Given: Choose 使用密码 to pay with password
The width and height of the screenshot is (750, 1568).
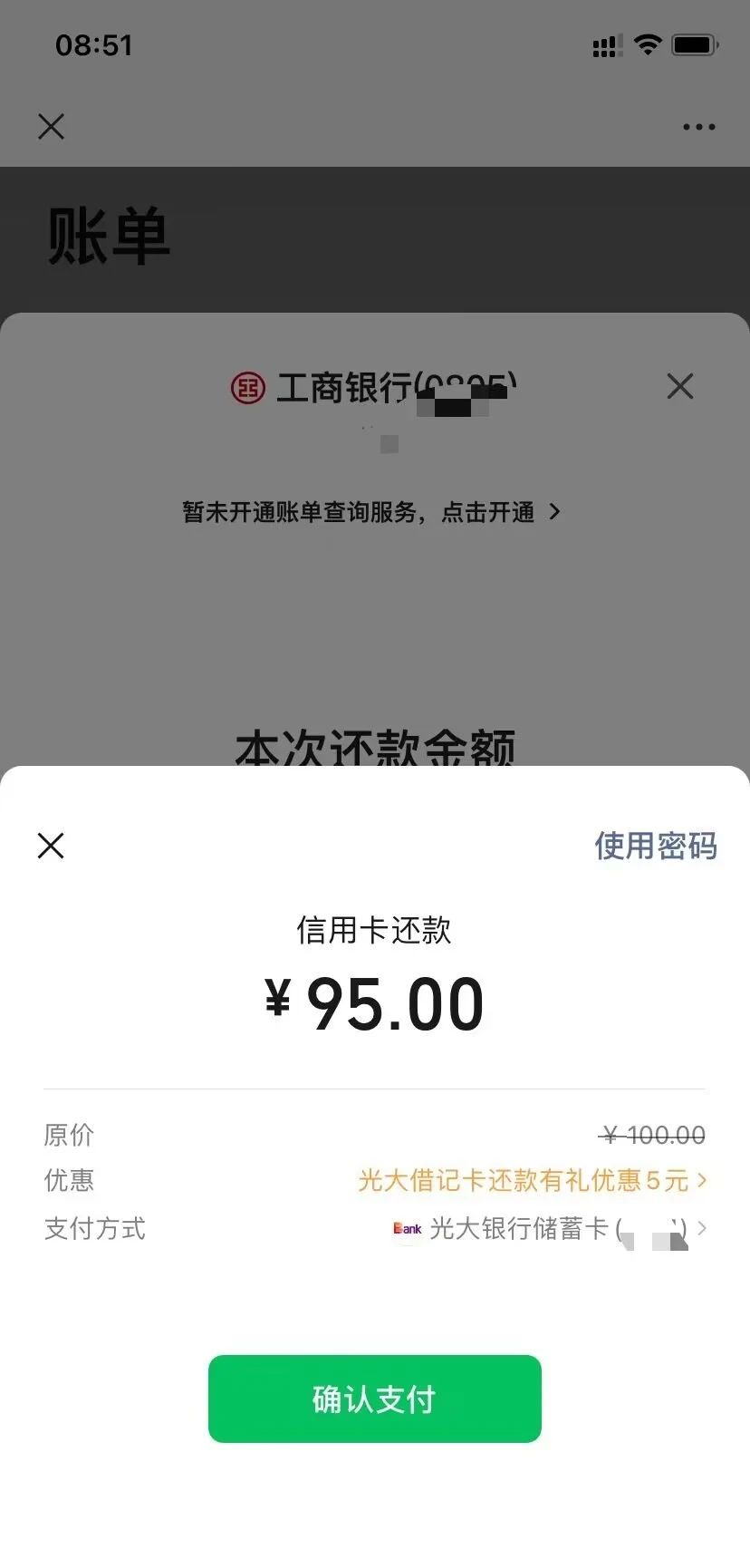Looking at the screenshot, I should [656, 846].
